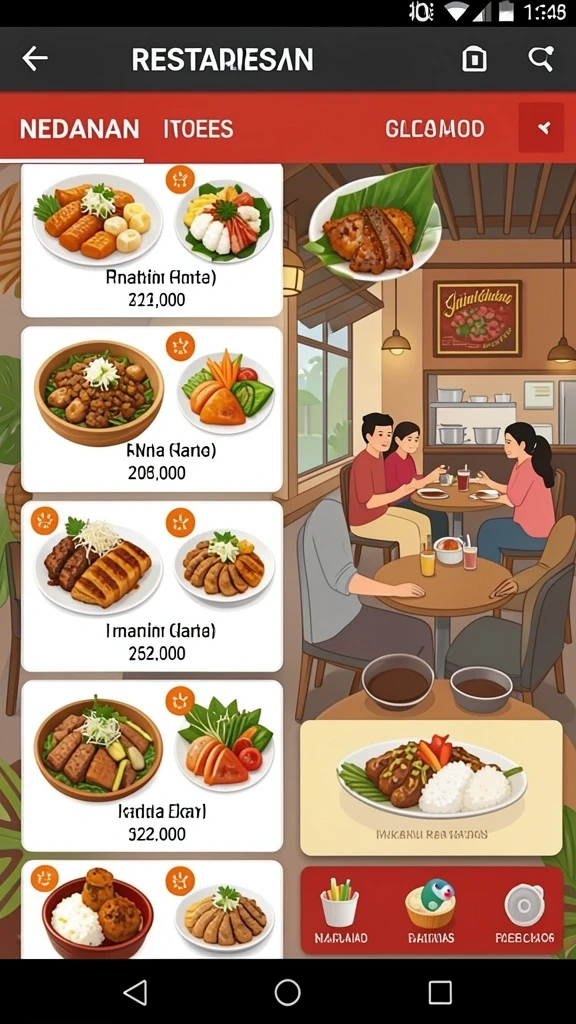Tap the system home button
Screen dimensions: 576x1024
pyautogui.click(x=287, y=992)
